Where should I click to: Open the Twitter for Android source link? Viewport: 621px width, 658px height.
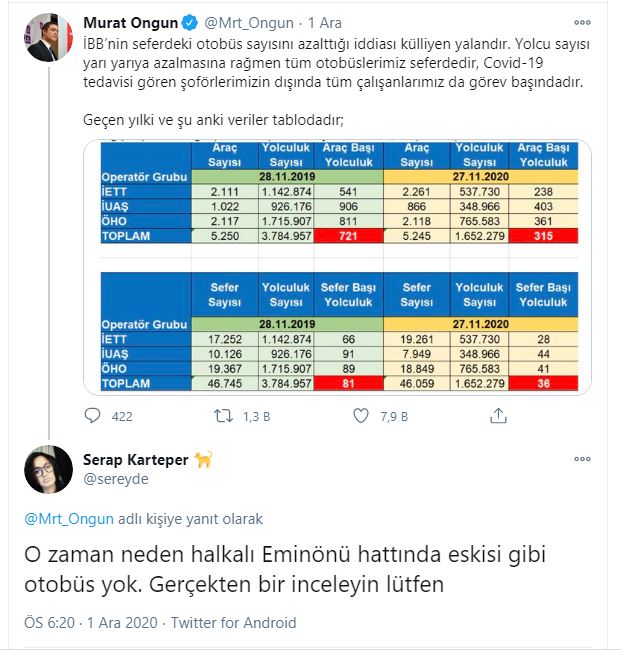[x=234, y=622]
